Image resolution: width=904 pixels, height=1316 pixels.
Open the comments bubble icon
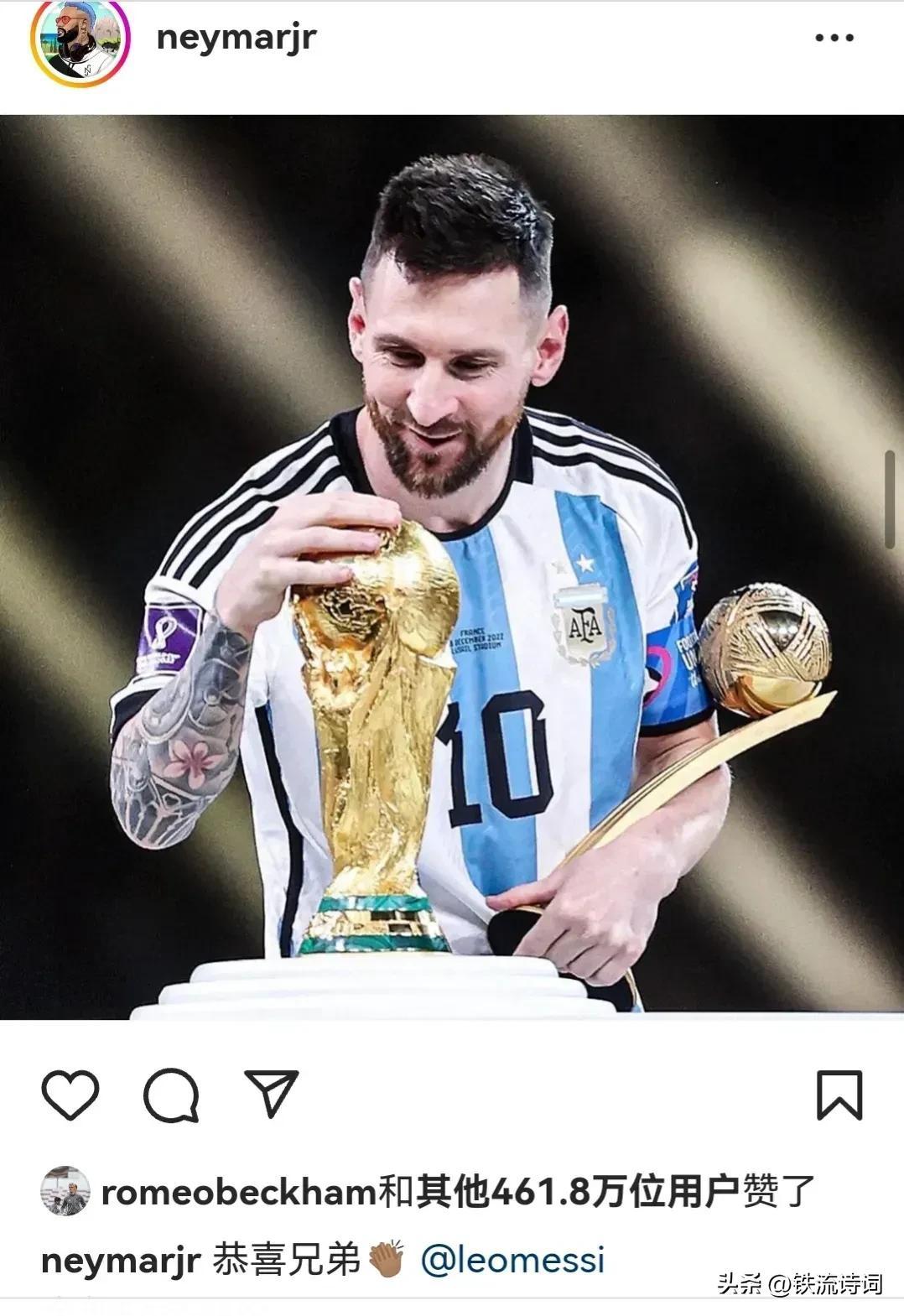[x=171, y=1094]
